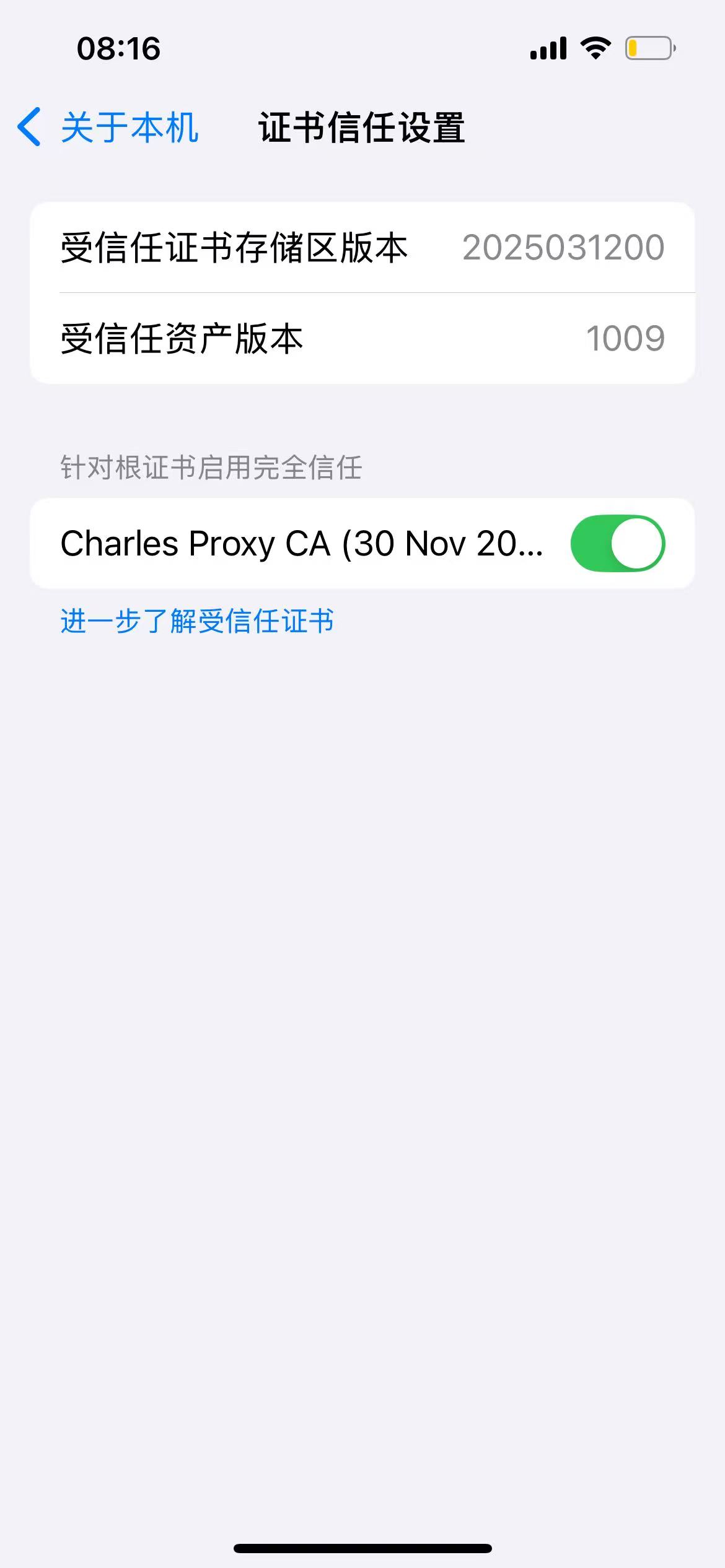Tap the cellular signal strength icon

click(548, 49)
